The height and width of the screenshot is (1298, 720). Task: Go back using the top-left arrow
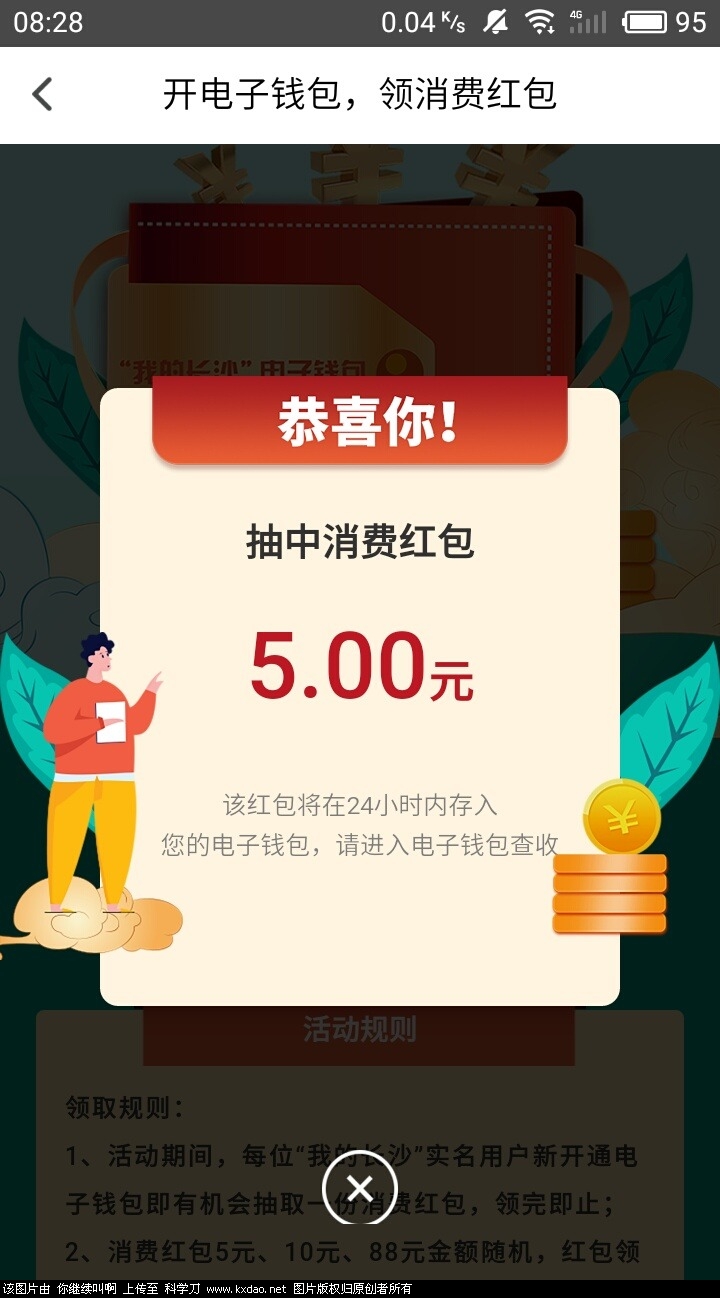tap(42, 95)
